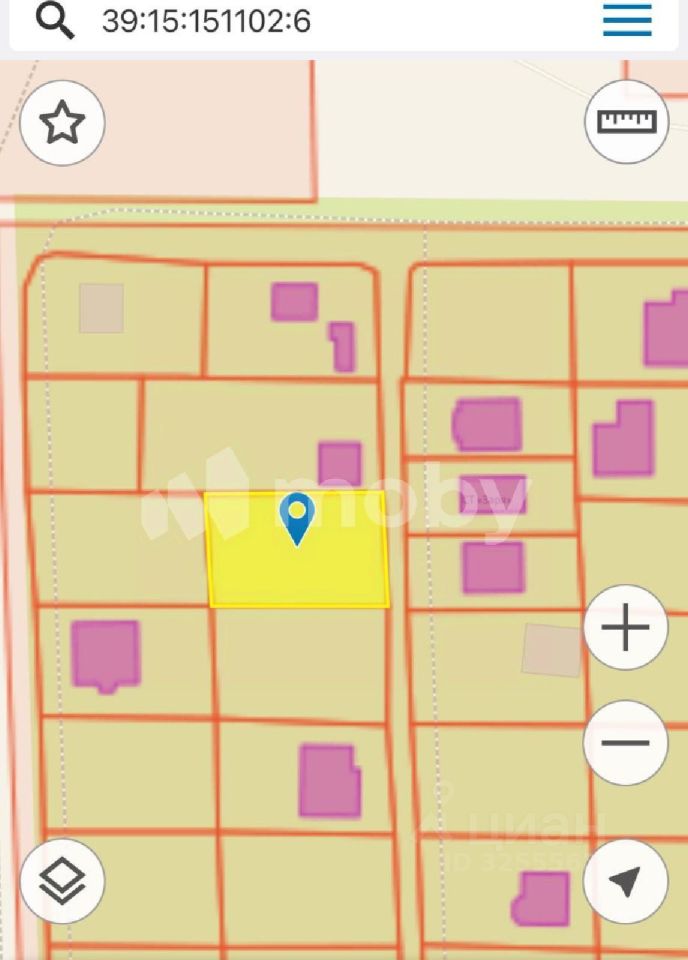Zoom in with the plus button
688x960 pixels.
click(626, 629)
